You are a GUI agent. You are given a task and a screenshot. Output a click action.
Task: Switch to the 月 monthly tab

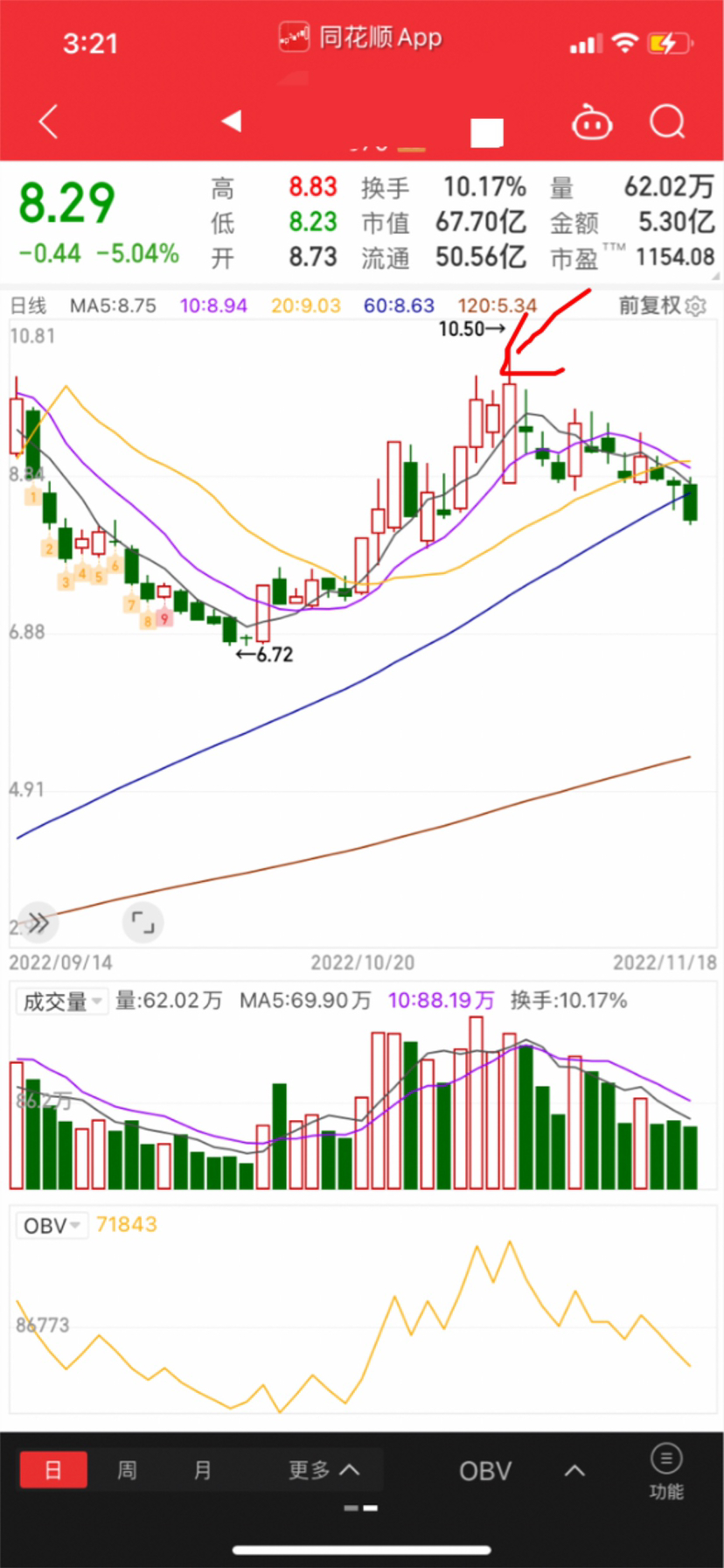(202, 1470)
